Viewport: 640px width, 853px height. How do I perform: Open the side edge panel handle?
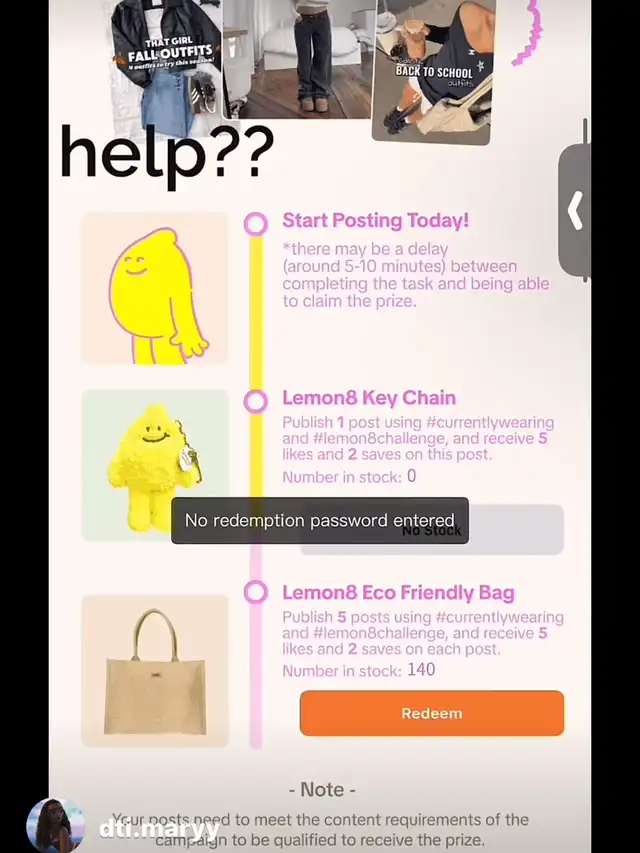pos(575,211)
